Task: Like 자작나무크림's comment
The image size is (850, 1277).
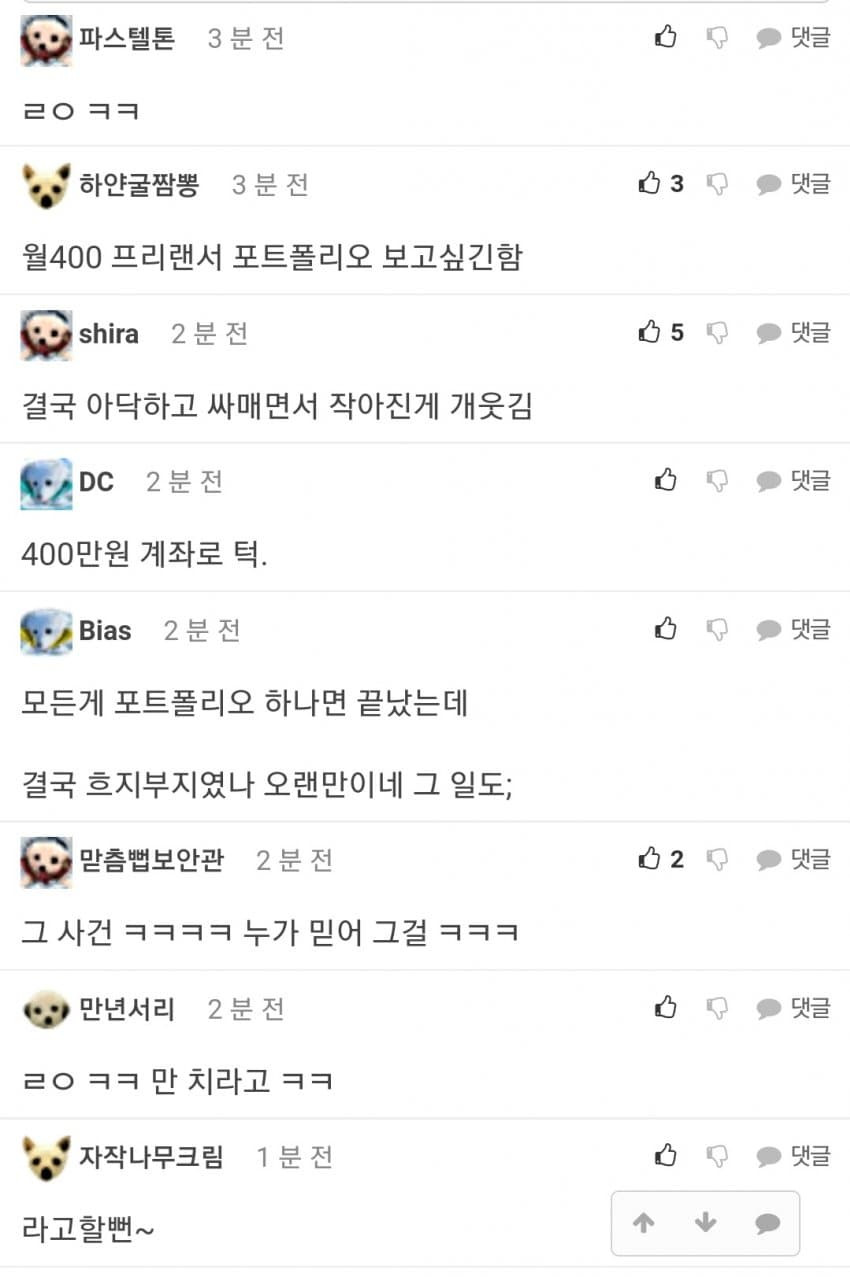Action: (666, 1156)
